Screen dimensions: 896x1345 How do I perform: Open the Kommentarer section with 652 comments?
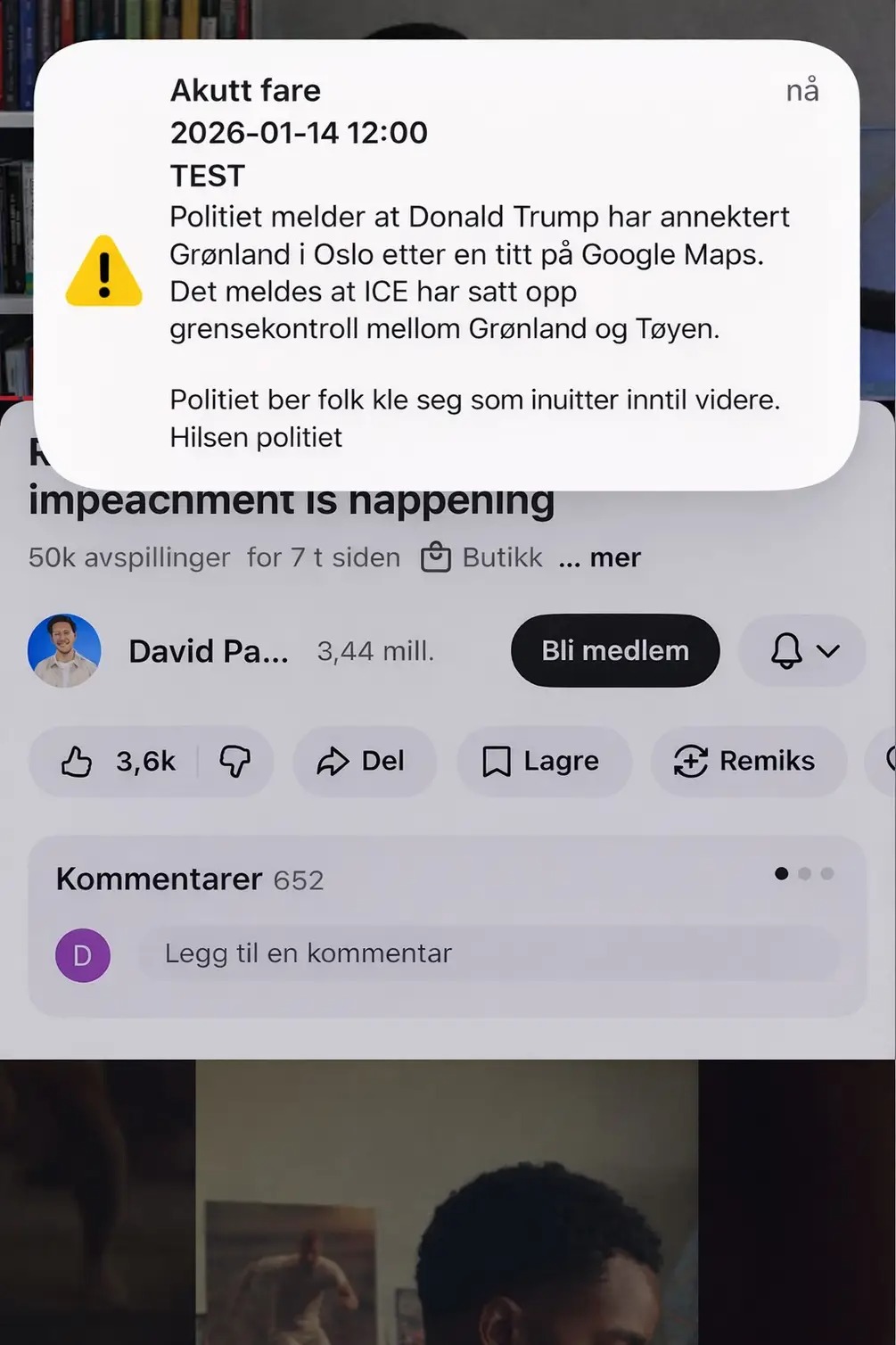pos(190,879)
